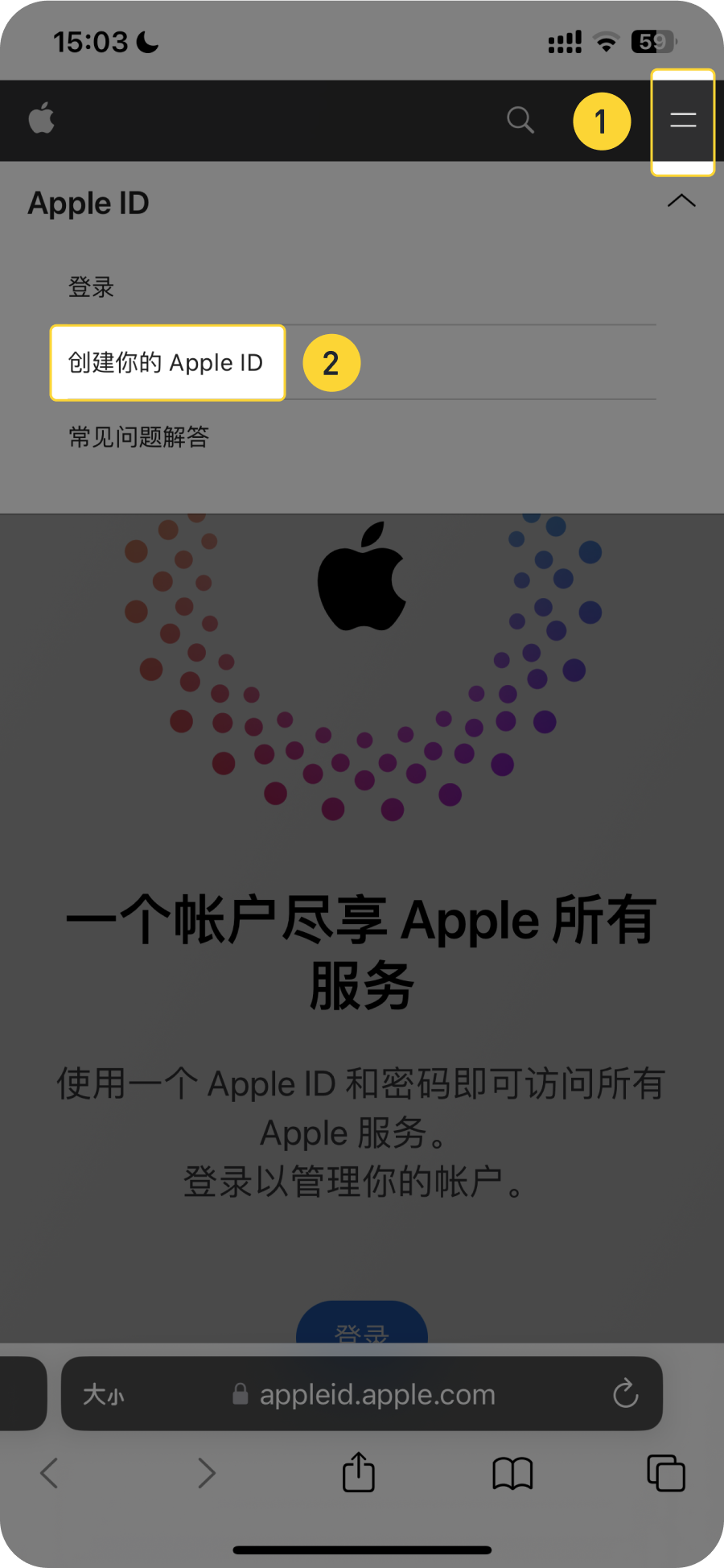Viewport: 724px width, 1568px height.
Task: Expand the 大小 page settings menu
Action: [105, 1394]
